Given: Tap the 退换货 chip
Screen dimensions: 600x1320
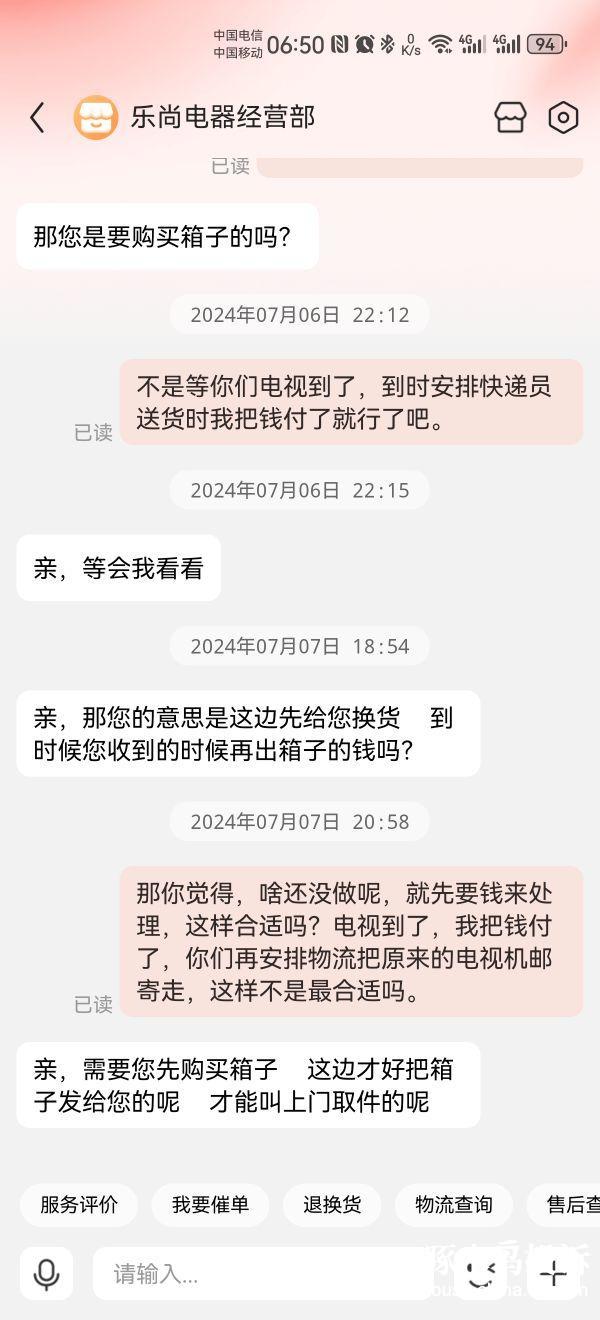Looking at the screenshot, I should [332, 1205].
